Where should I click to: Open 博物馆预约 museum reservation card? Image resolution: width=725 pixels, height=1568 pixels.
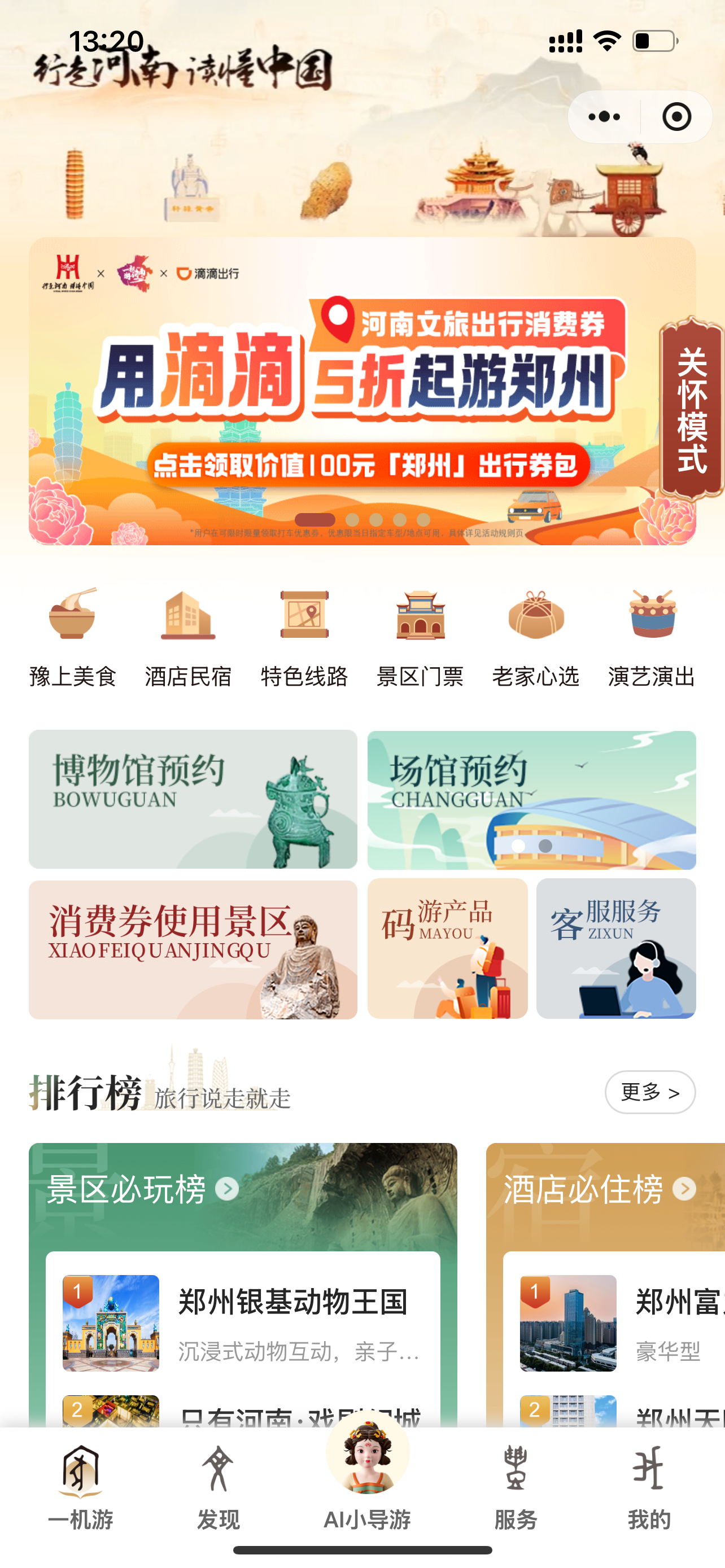tap(193, 799)
